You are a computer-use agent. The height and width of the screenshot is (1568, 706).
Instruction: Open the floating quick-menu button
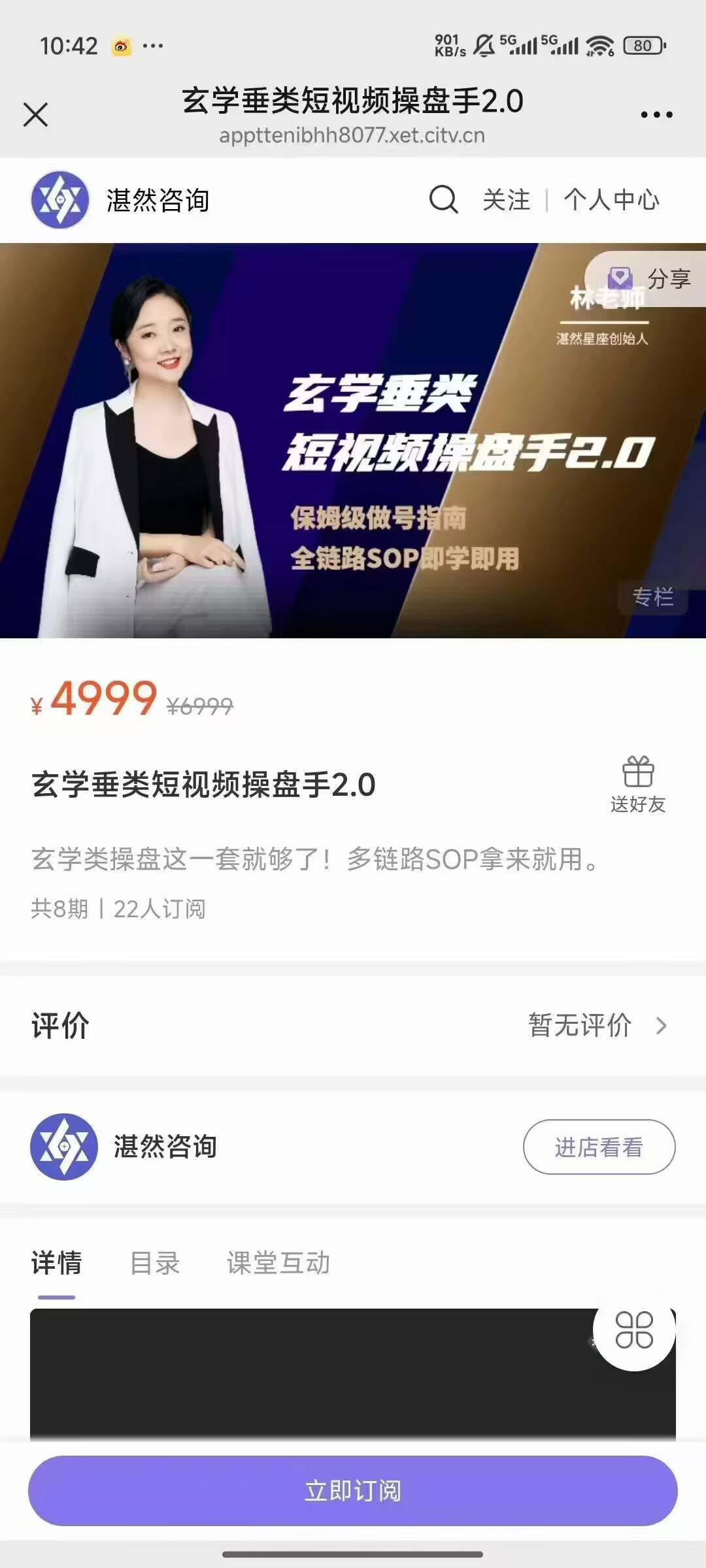tap(633, 1330)
